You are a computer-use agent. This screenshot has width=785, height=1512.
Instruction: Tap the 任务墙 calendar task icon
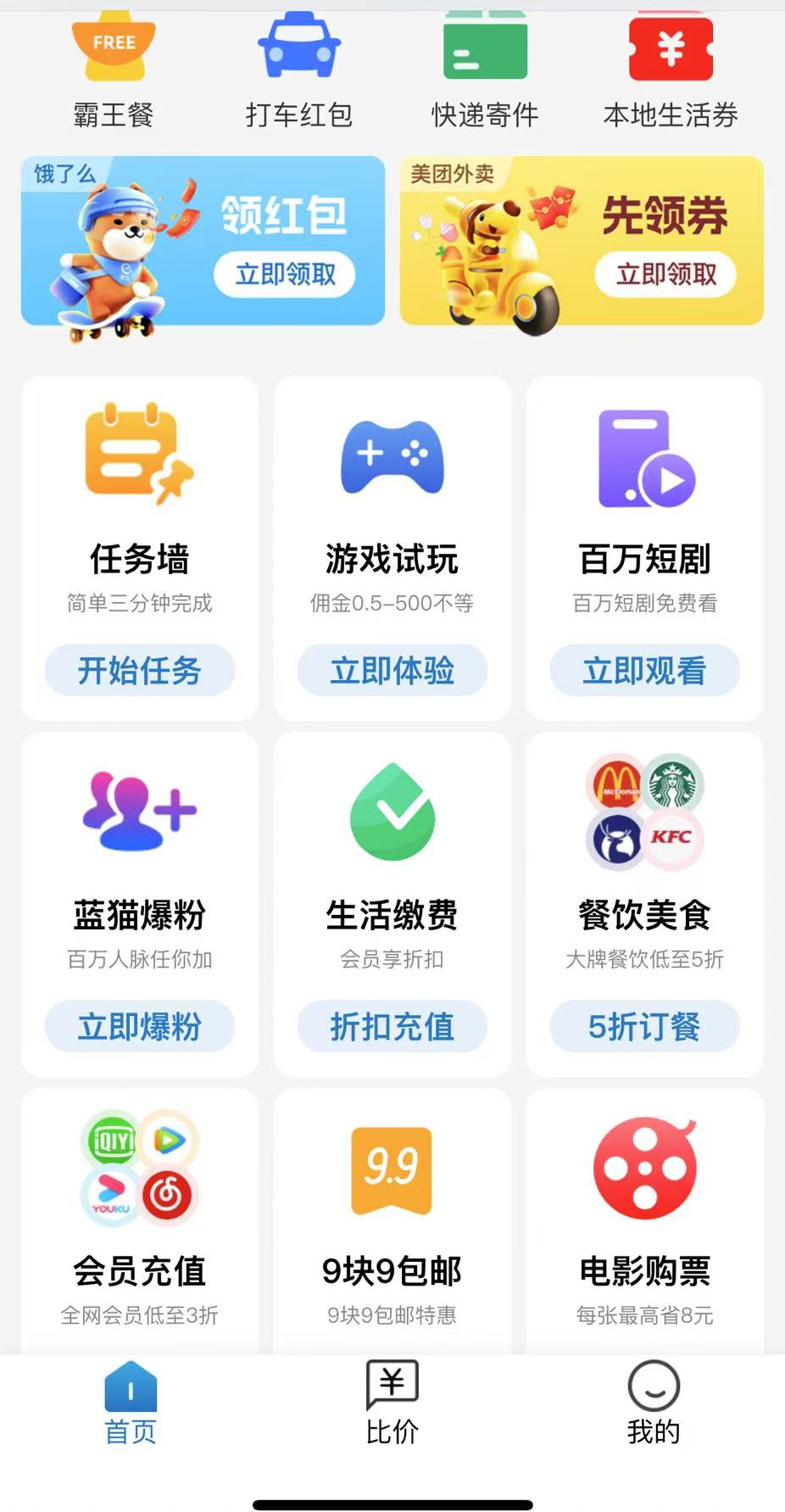coord(138,458)
